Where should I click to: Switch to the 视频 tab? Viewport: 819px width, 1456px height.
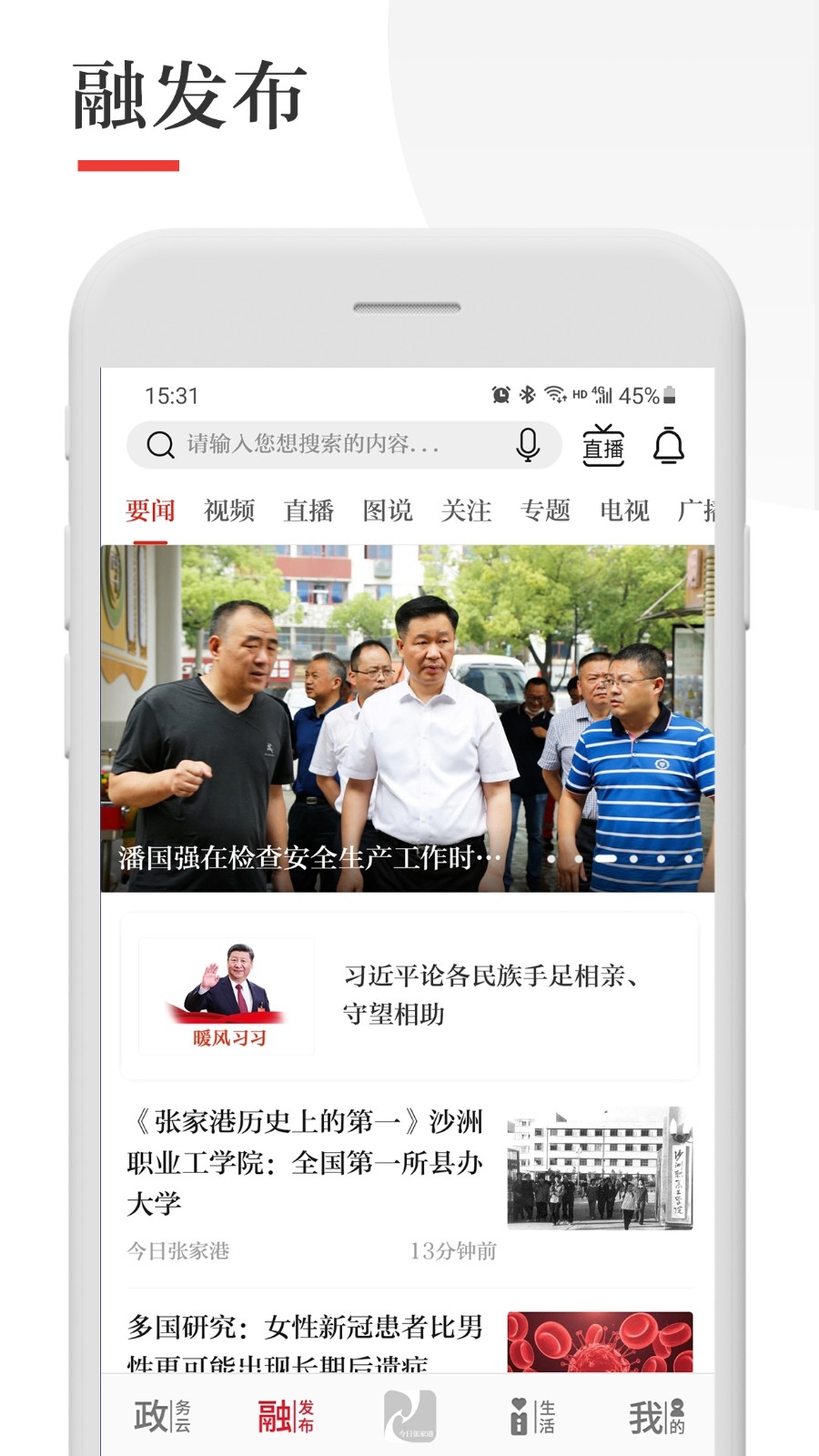(229, 511)
